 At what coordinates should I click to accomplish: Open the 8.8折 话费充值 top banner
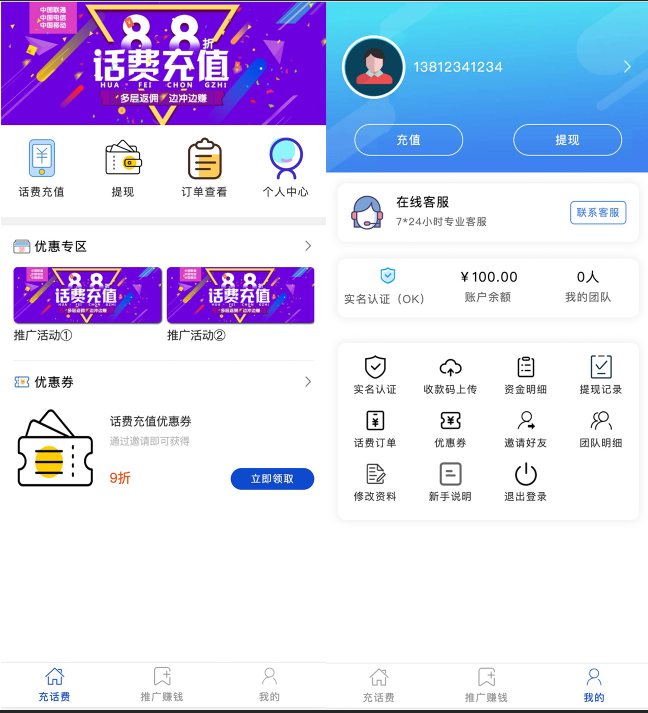coord(163,62)
